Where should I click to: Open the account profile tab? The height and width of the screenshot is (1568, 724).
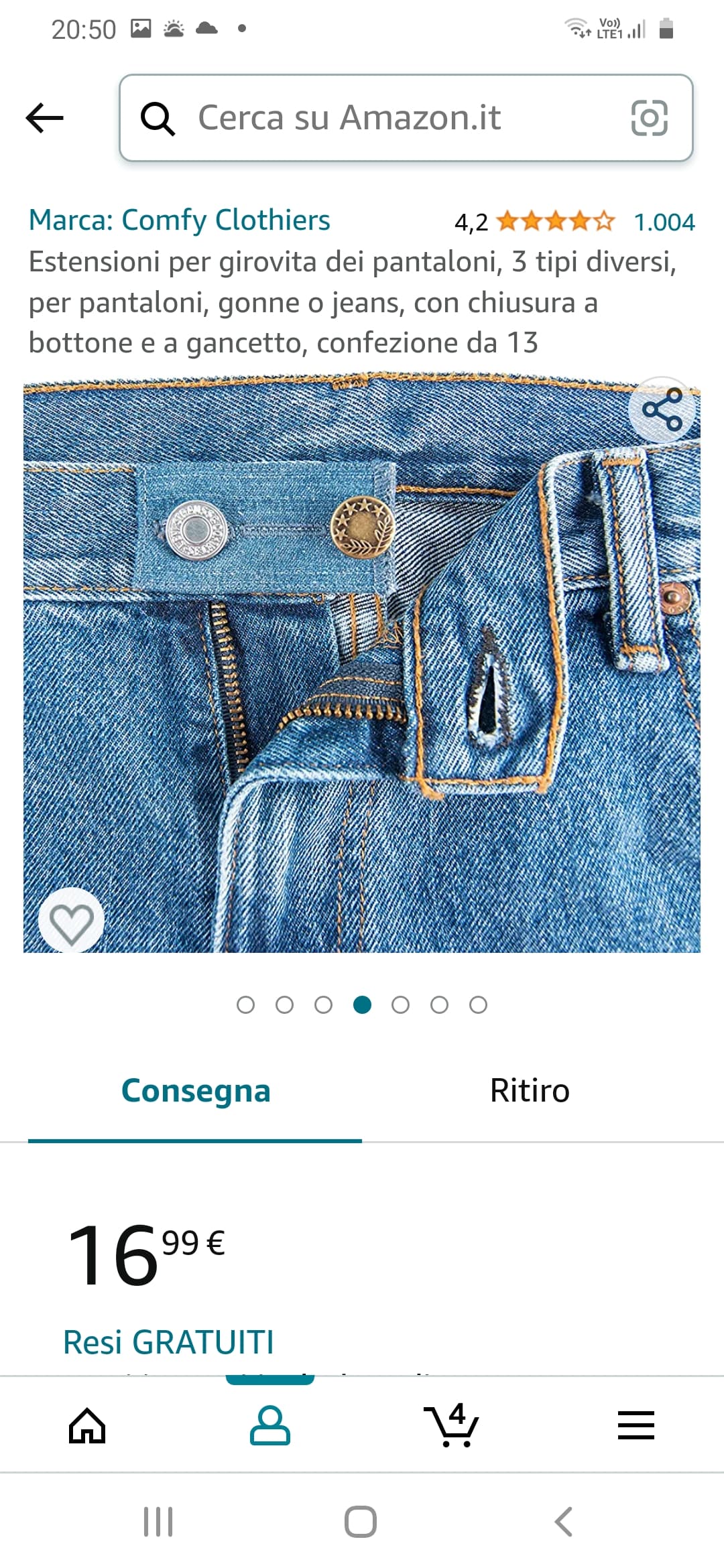pos(269,1425)
